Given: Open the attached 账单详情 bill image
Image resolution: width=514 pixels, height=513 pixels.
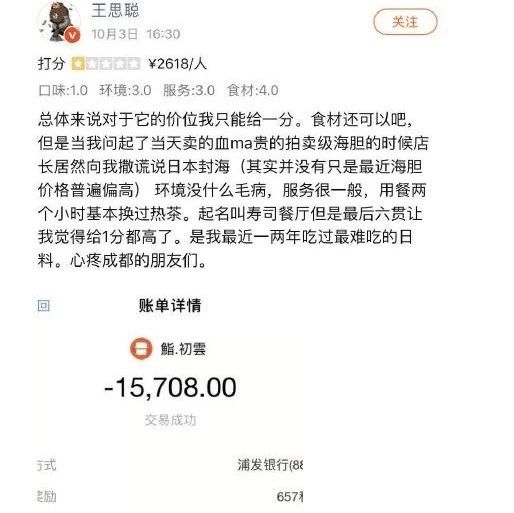Looking at the screenshot, I should (x=170, y=401).
